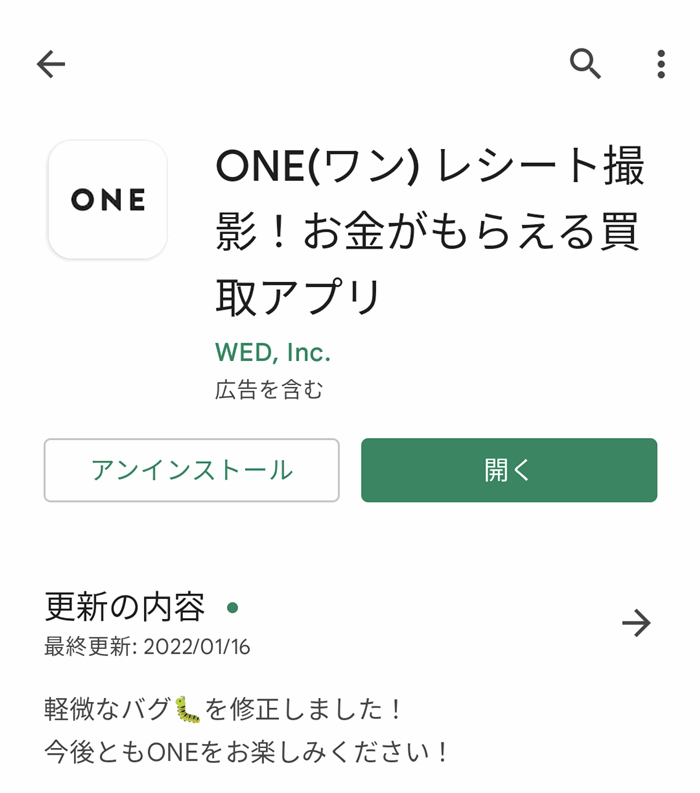The height and width of the screenshot is (793, 700).
Task: Open the three-dot overflow menu
Action: [661, 64]
